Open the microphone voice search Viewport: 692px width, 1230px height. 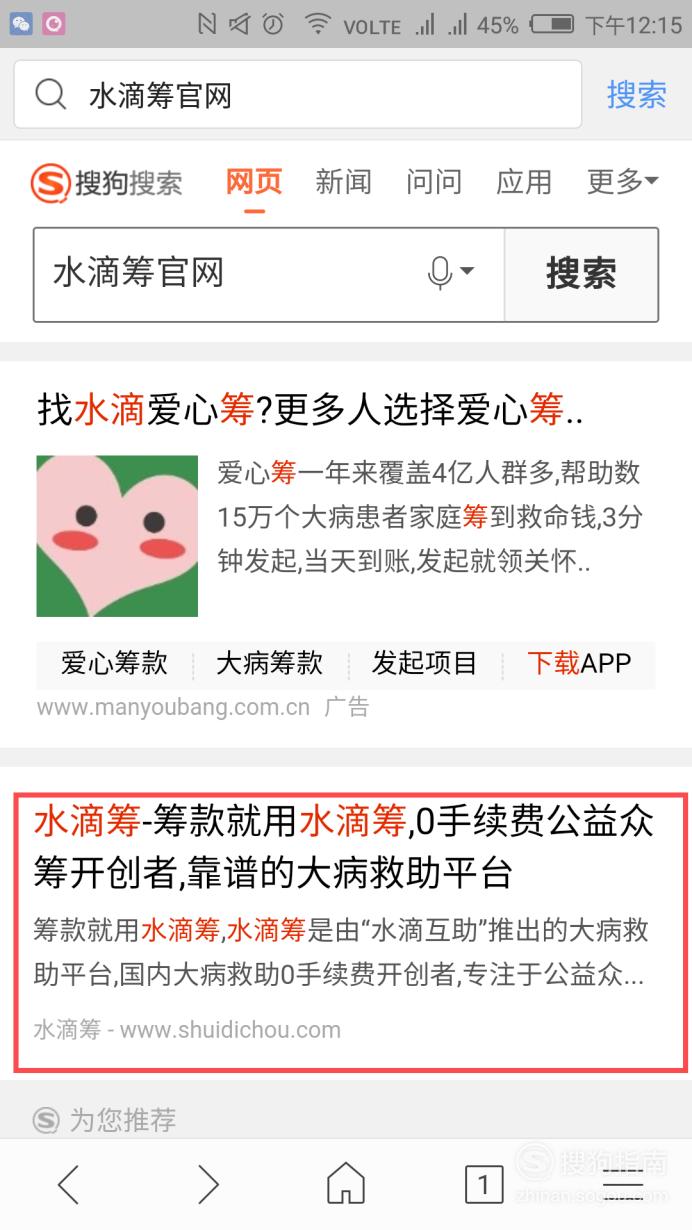point(450,272)
